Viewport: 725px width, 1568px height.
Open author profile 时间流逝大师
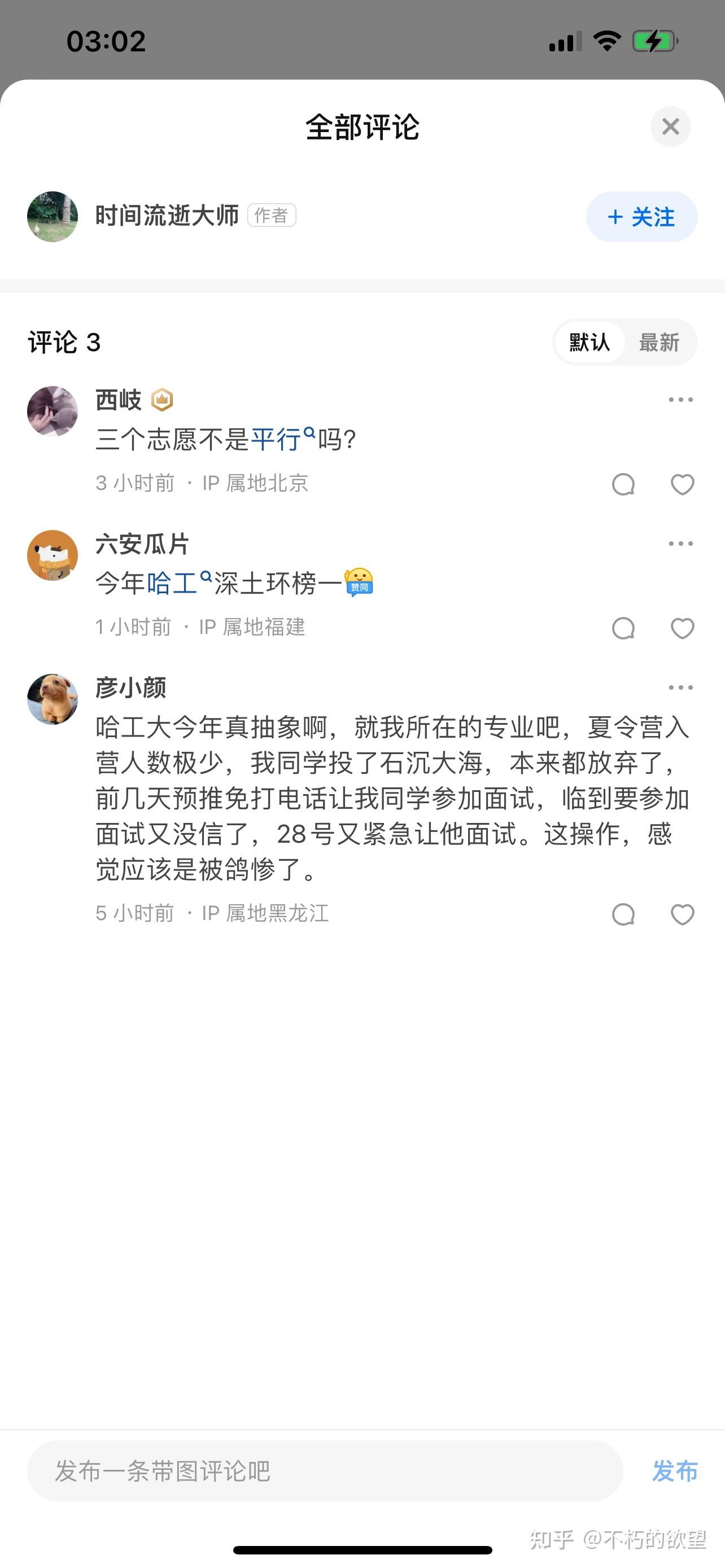pyautogui.click(x=169, y=217)
